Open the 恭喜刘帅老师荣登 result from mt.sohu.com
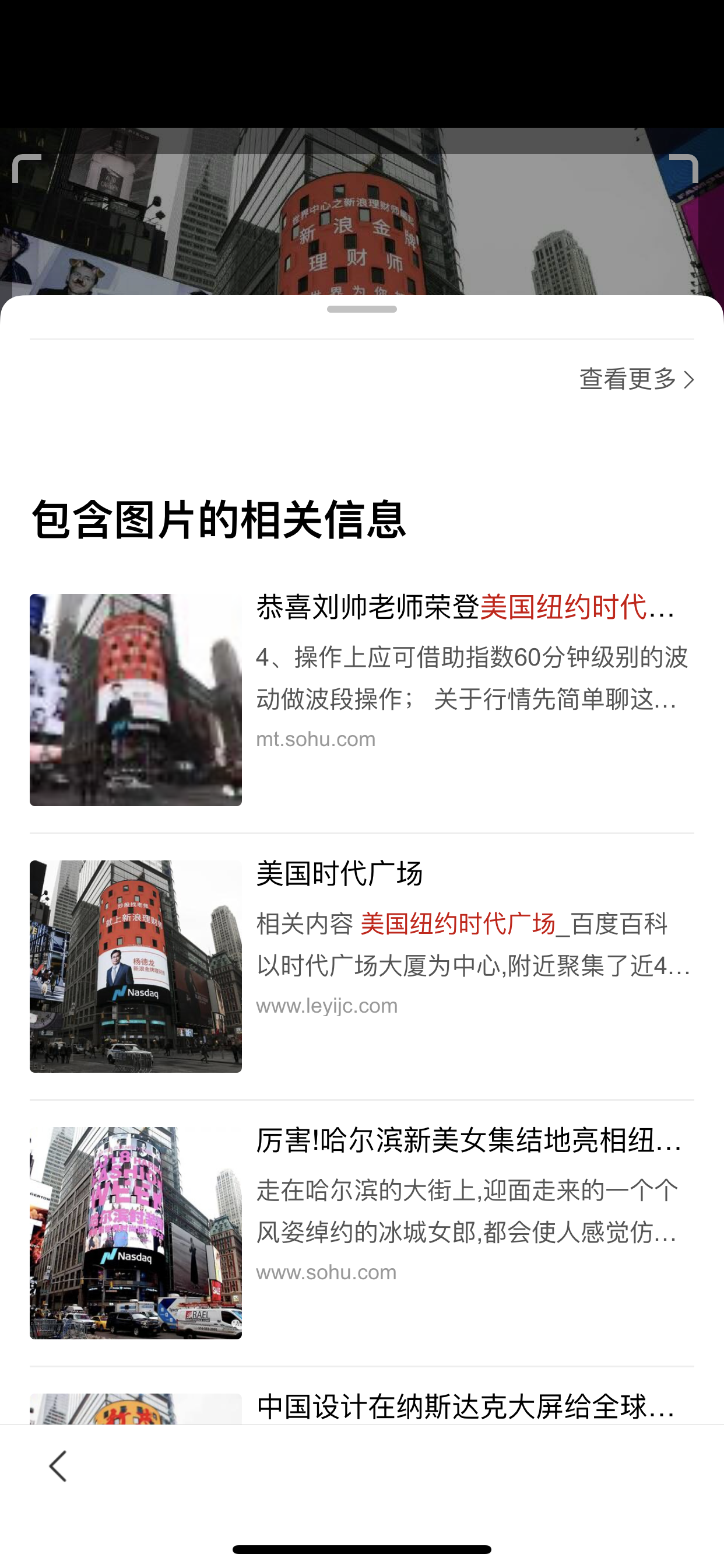Screen dimensions: 724x1568 465,607
